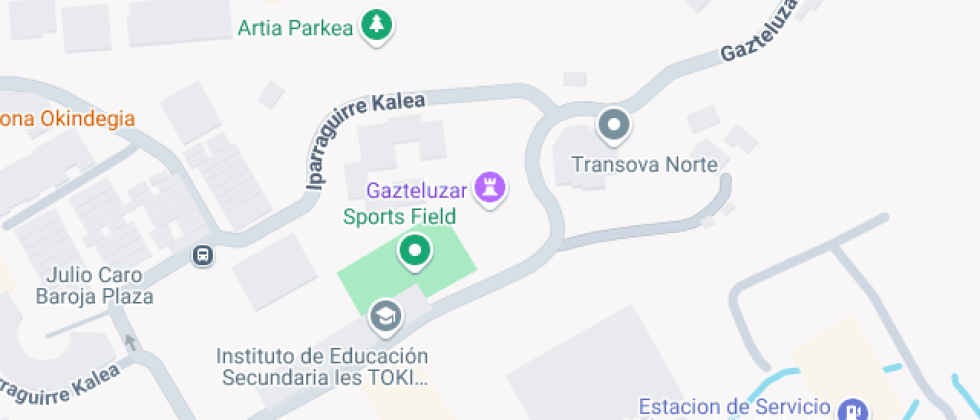This screenshot has width=980, height=420.
Task: Open the Estacion de Servicio marker
Action: pyautogui.click(x=853, y=409)
